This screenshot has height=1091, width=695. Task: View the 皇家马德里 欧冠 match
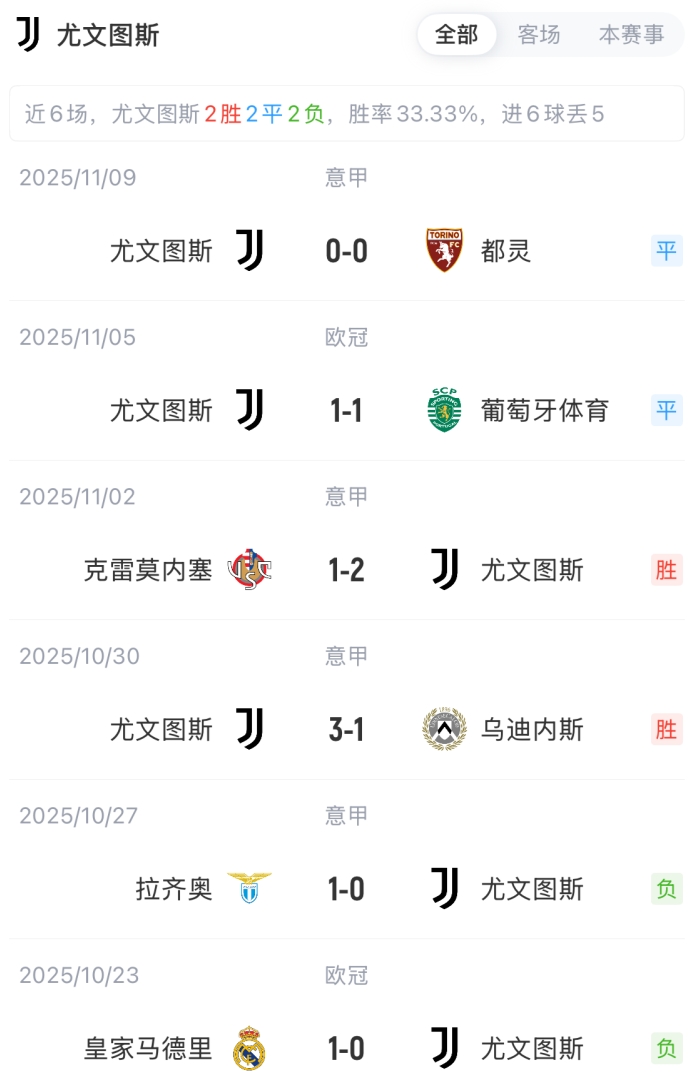click(346, 1049)
